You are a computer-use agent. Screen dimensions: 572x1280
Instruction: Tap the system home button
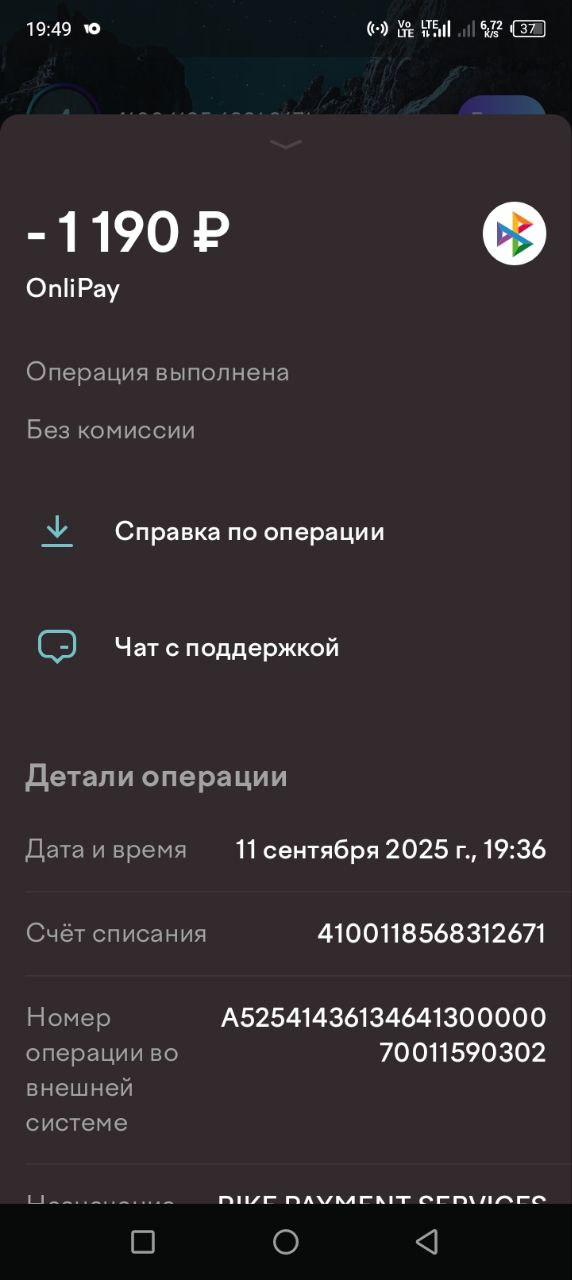click(x=286, y=1242)
